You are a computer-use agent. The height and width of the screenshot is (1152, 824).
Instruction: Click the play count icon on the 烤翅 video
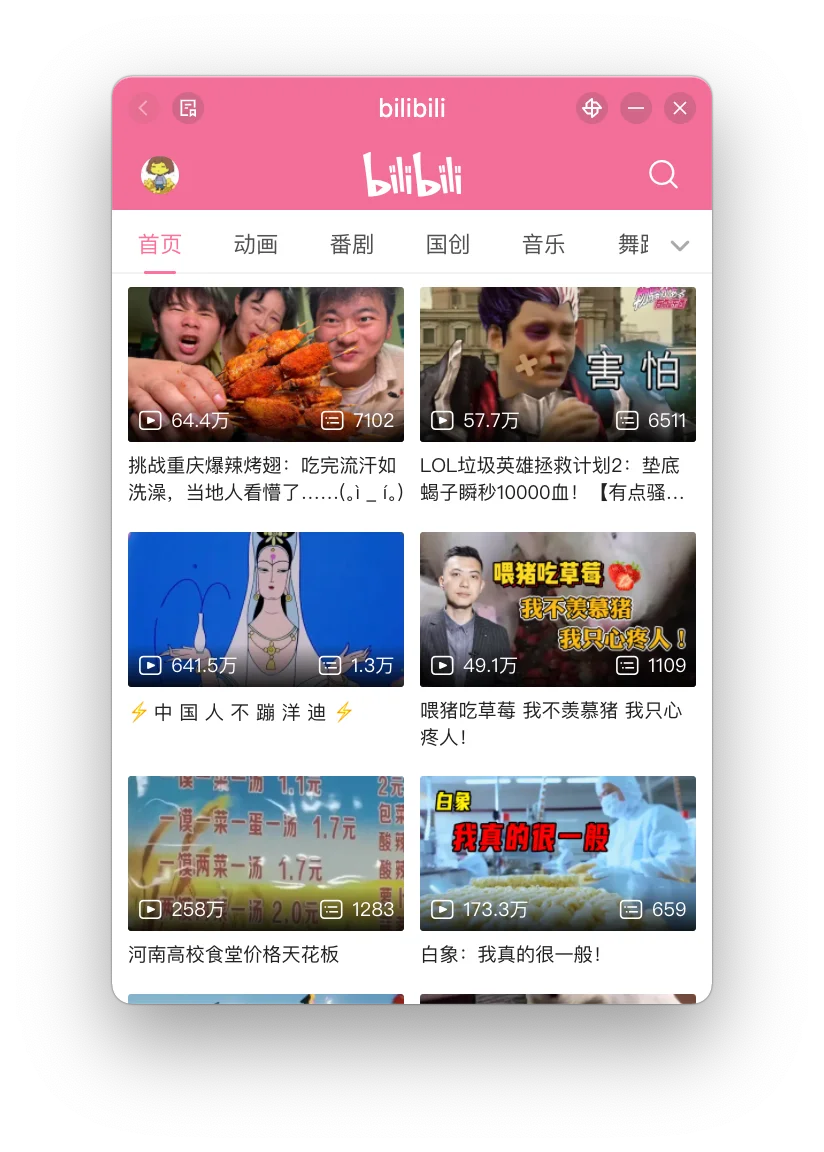149,420
